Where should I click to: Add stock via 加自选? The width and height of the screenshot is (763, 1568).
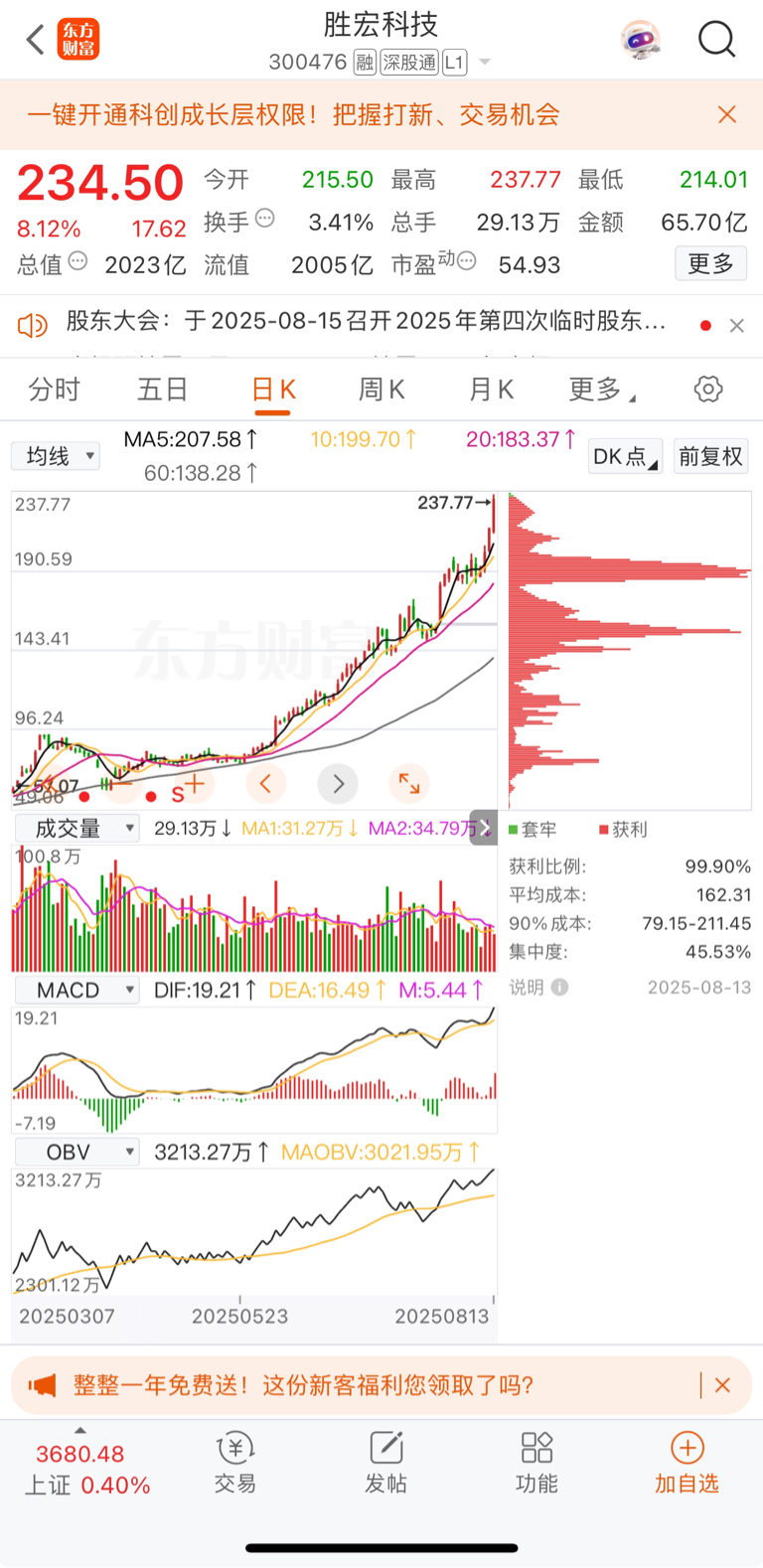tap(687, 1463)
